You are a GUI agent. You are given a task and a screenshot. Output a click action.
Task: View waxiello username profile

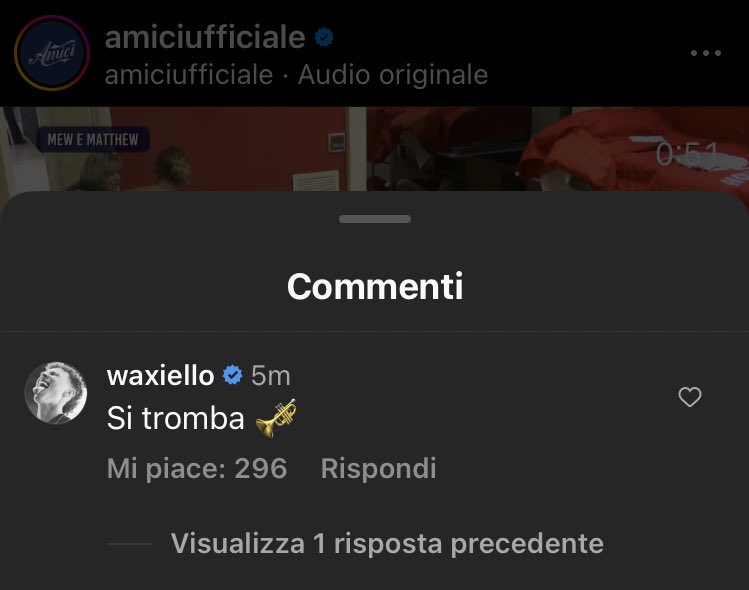(x=160, y=375)
